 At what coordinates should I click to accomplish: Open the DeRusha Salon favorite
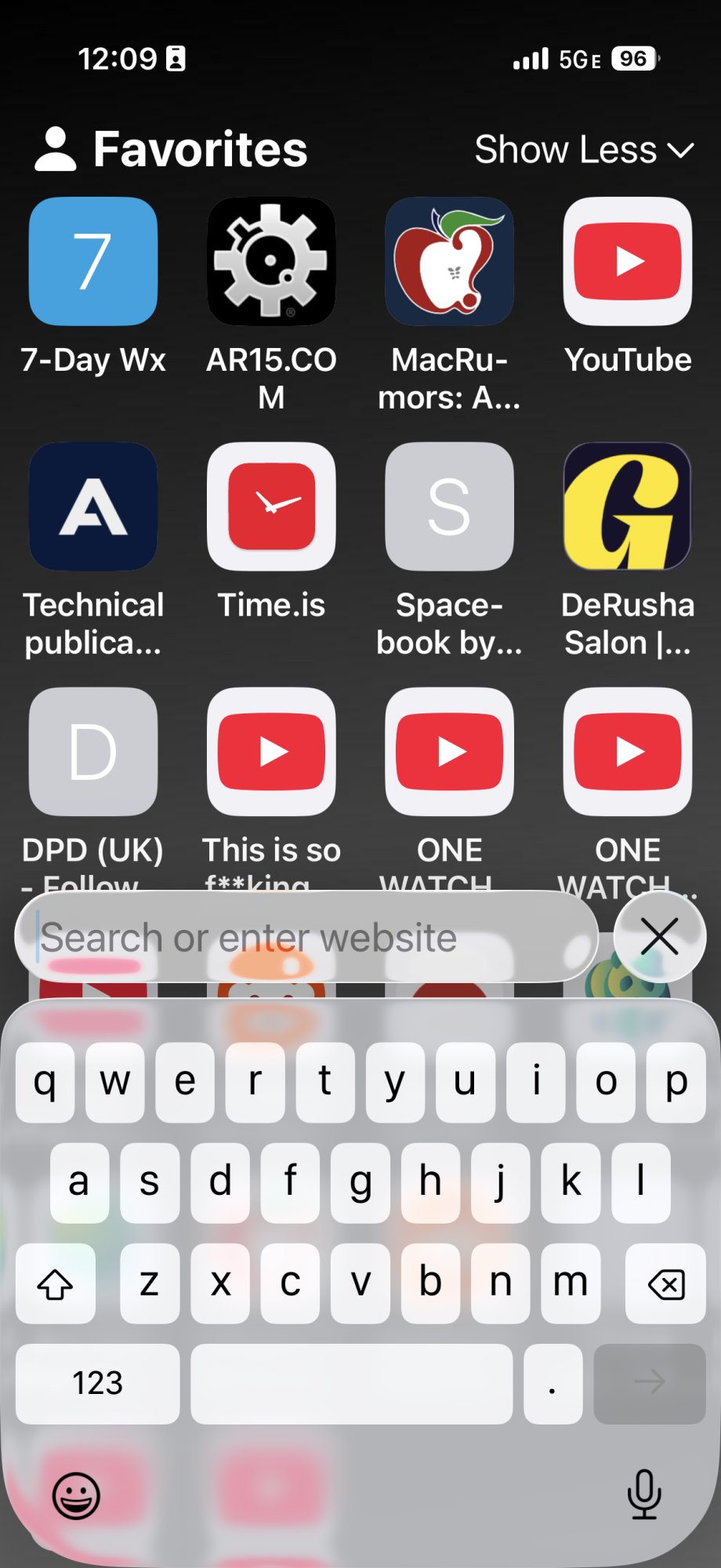pos(627,507)
